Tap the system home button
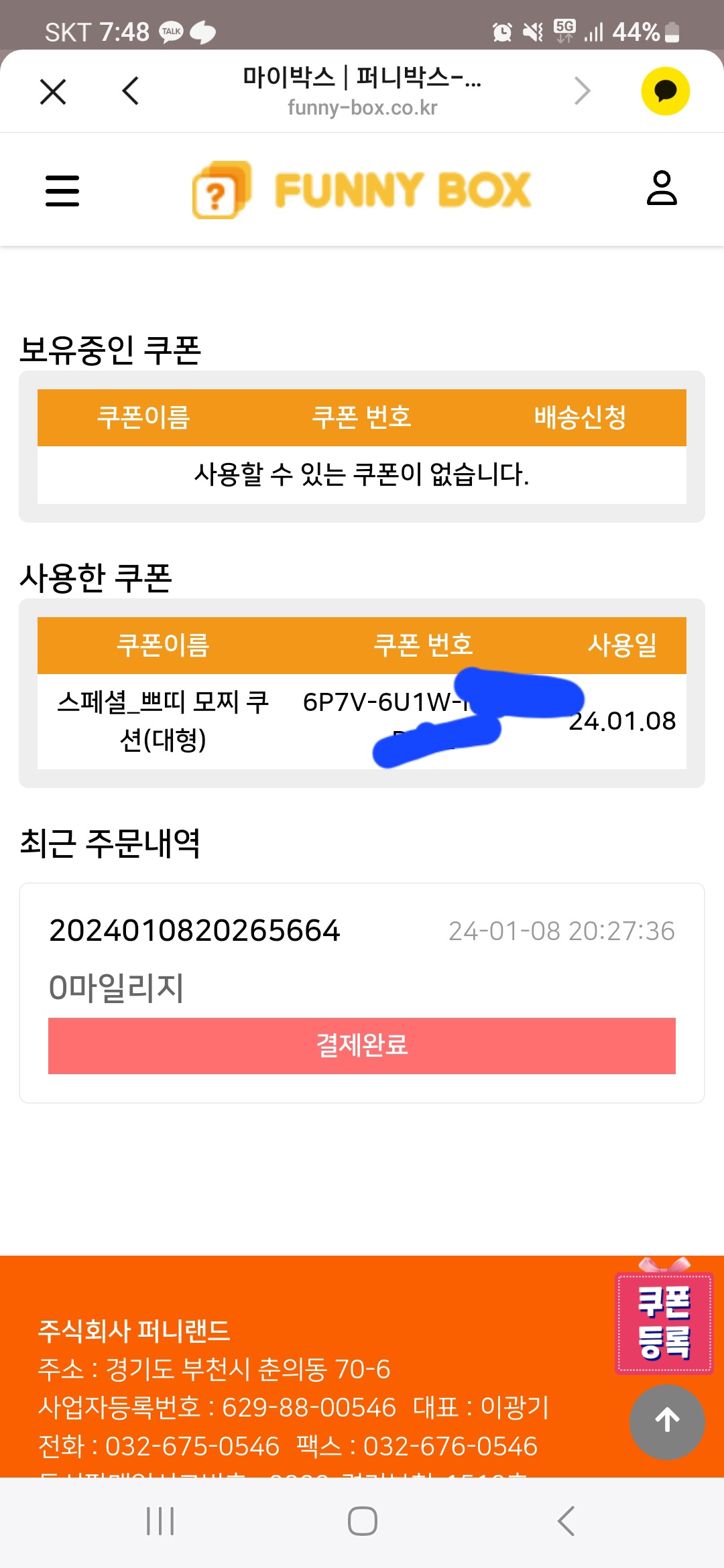Viewport: 724px width, 1568px height. point(362,1521)
